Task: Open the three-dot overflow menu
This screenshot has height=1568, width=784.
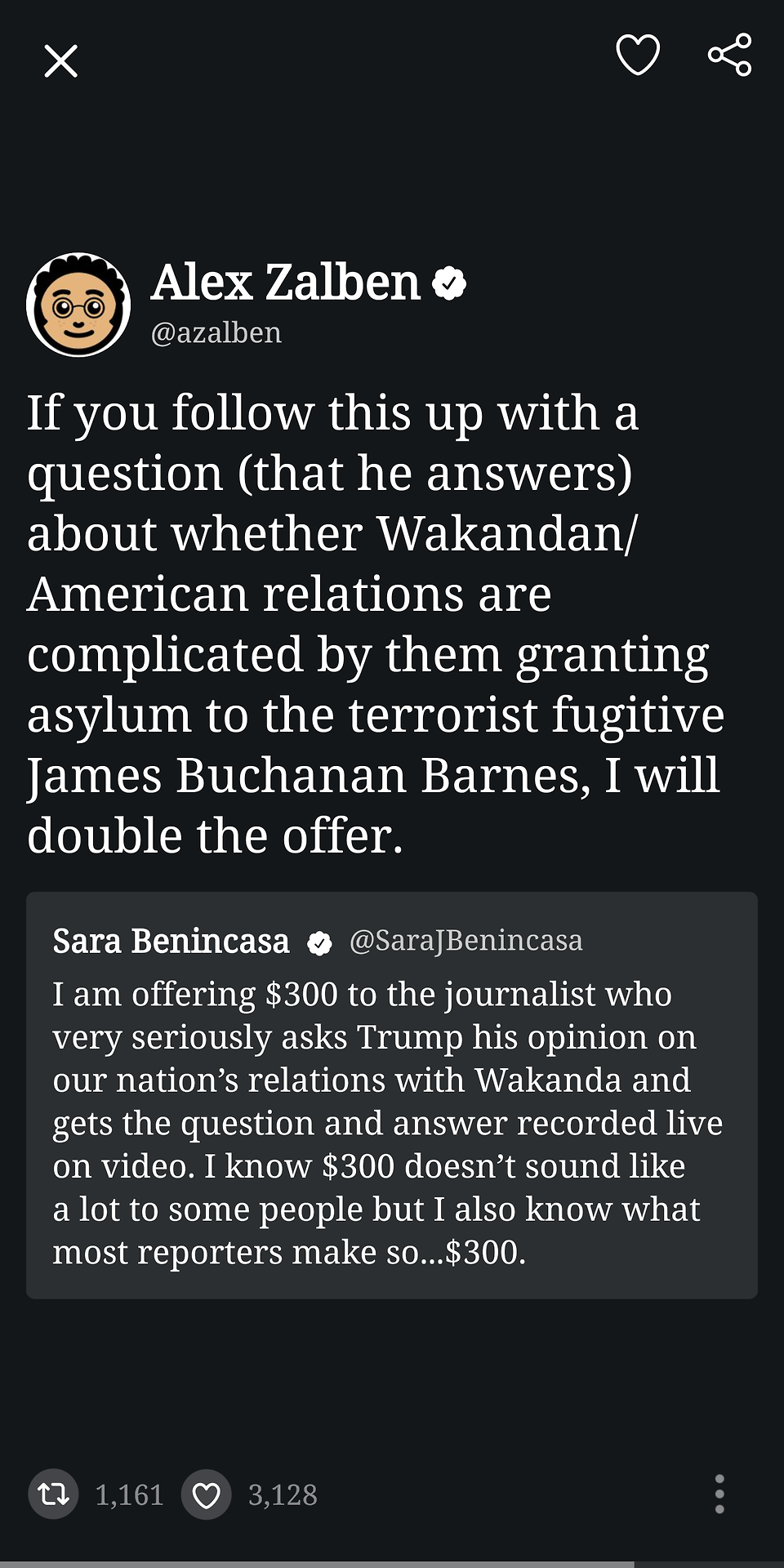Action: pyautogui.click(x=719, y=1494)
